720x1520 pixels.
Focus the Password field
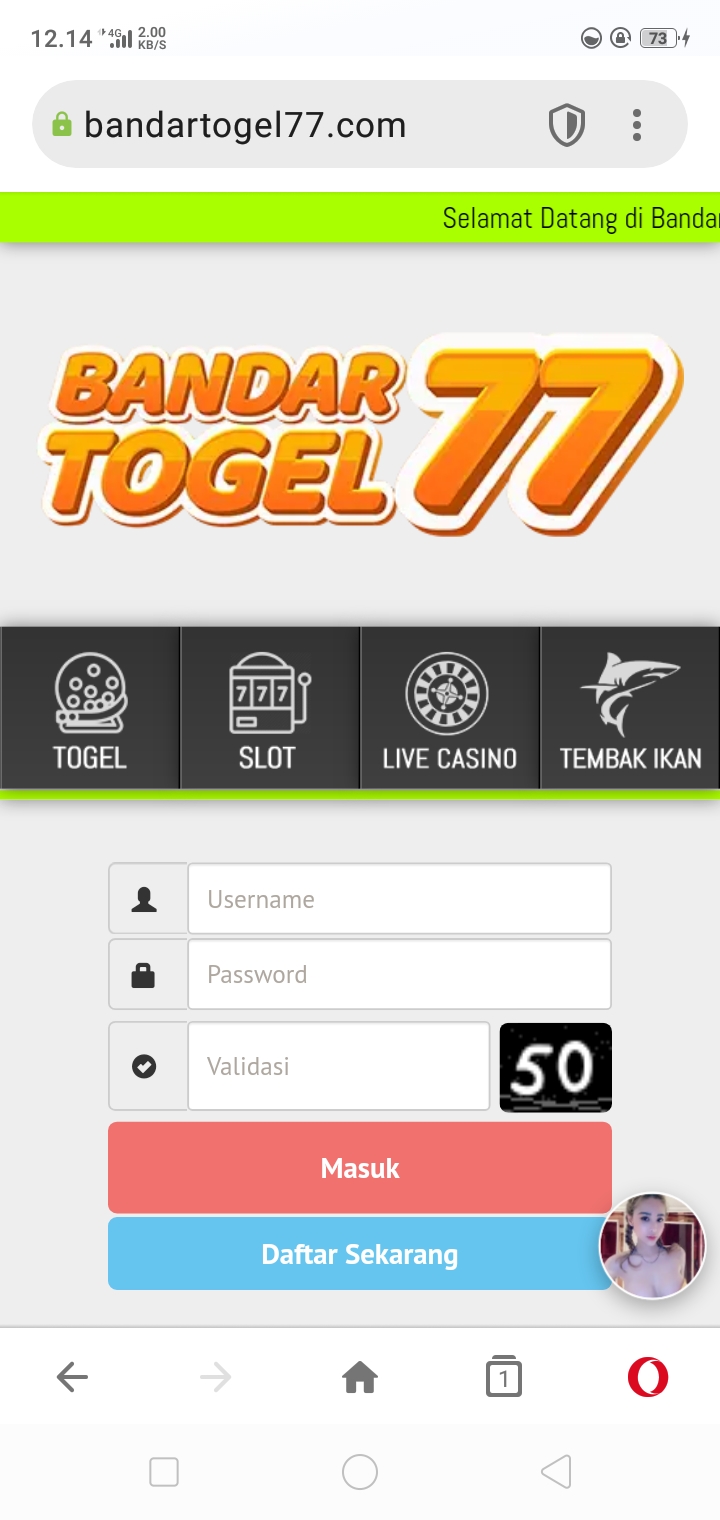point(398,974)
